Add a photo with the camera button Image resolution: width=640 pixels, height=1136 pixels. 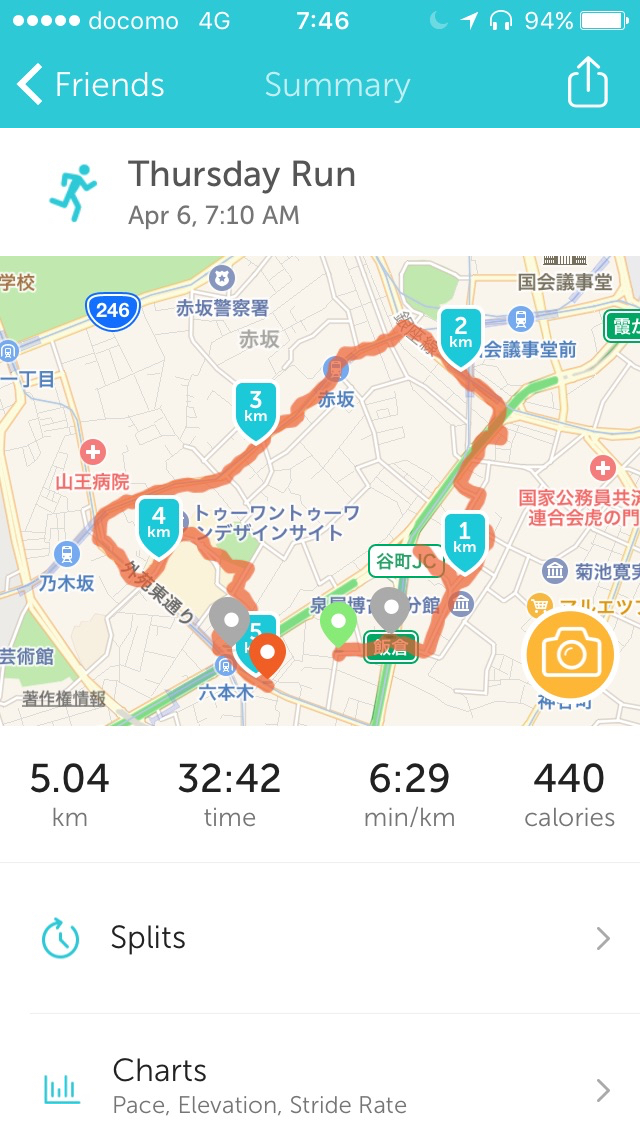point(570,655)
